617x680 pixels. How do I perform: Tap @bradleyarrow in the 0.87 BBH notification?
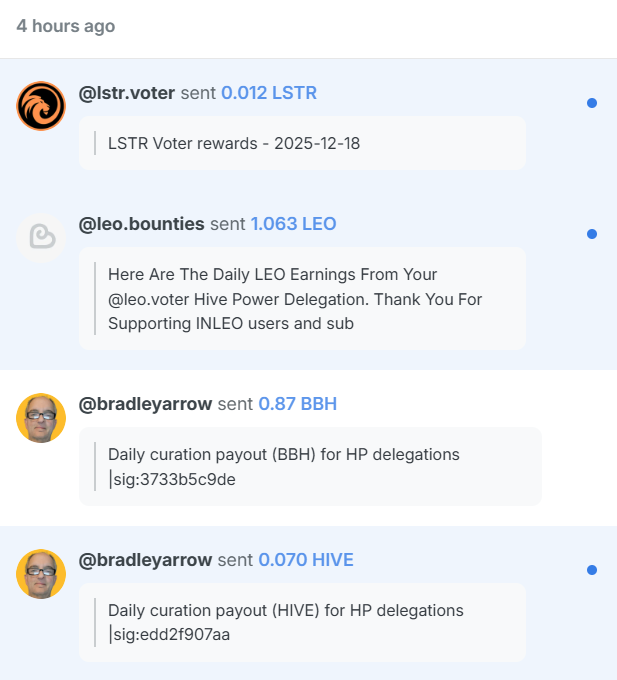coord(145,404)
